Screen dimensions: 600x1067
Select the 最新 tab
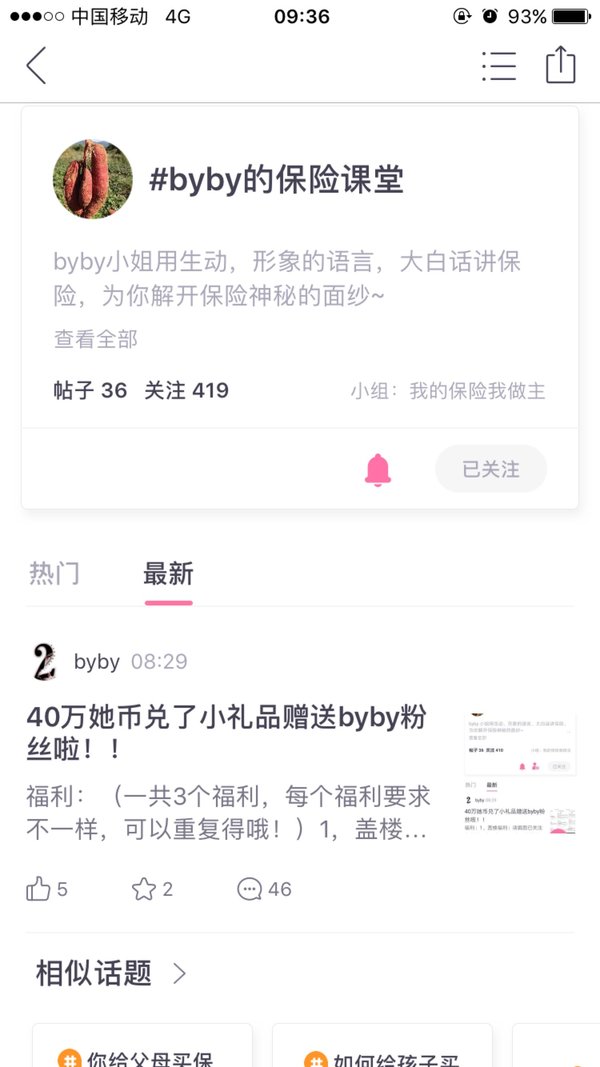pyautogui.click(x=168, y=574)
